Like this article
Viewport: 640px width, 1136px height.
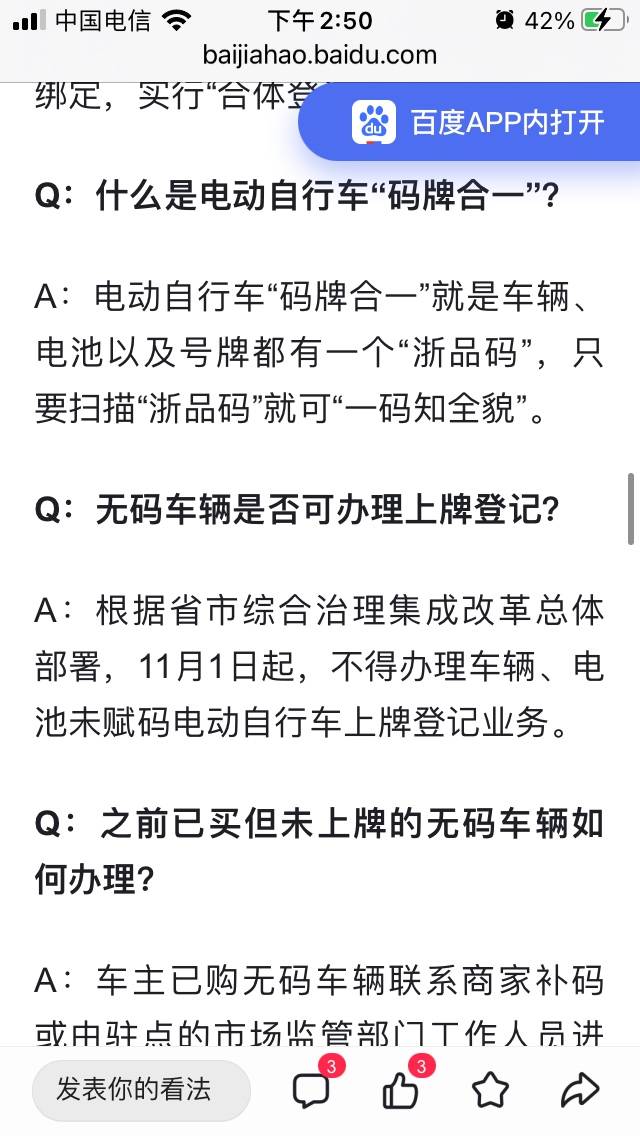[401, 1090]
